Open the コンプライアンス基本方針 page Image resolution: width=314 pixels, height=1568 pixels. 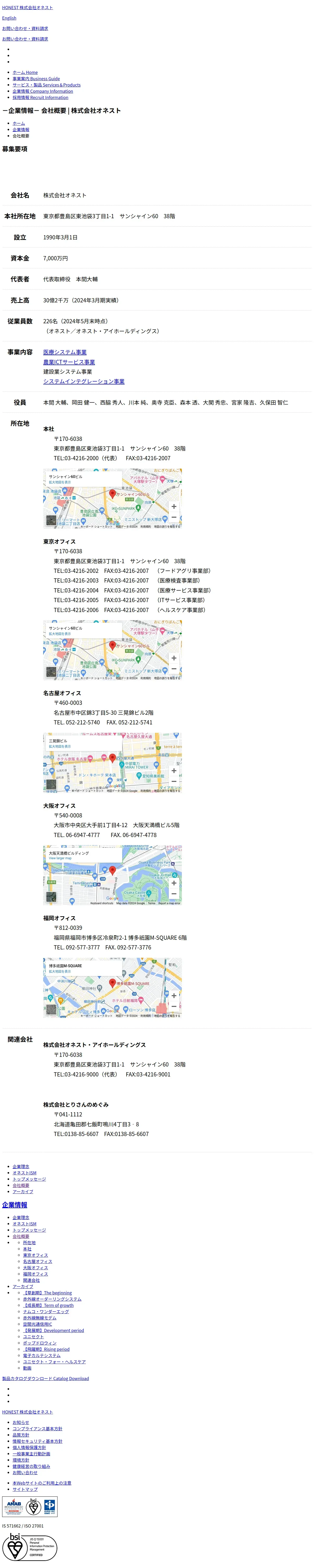[x=37, y=1429]
